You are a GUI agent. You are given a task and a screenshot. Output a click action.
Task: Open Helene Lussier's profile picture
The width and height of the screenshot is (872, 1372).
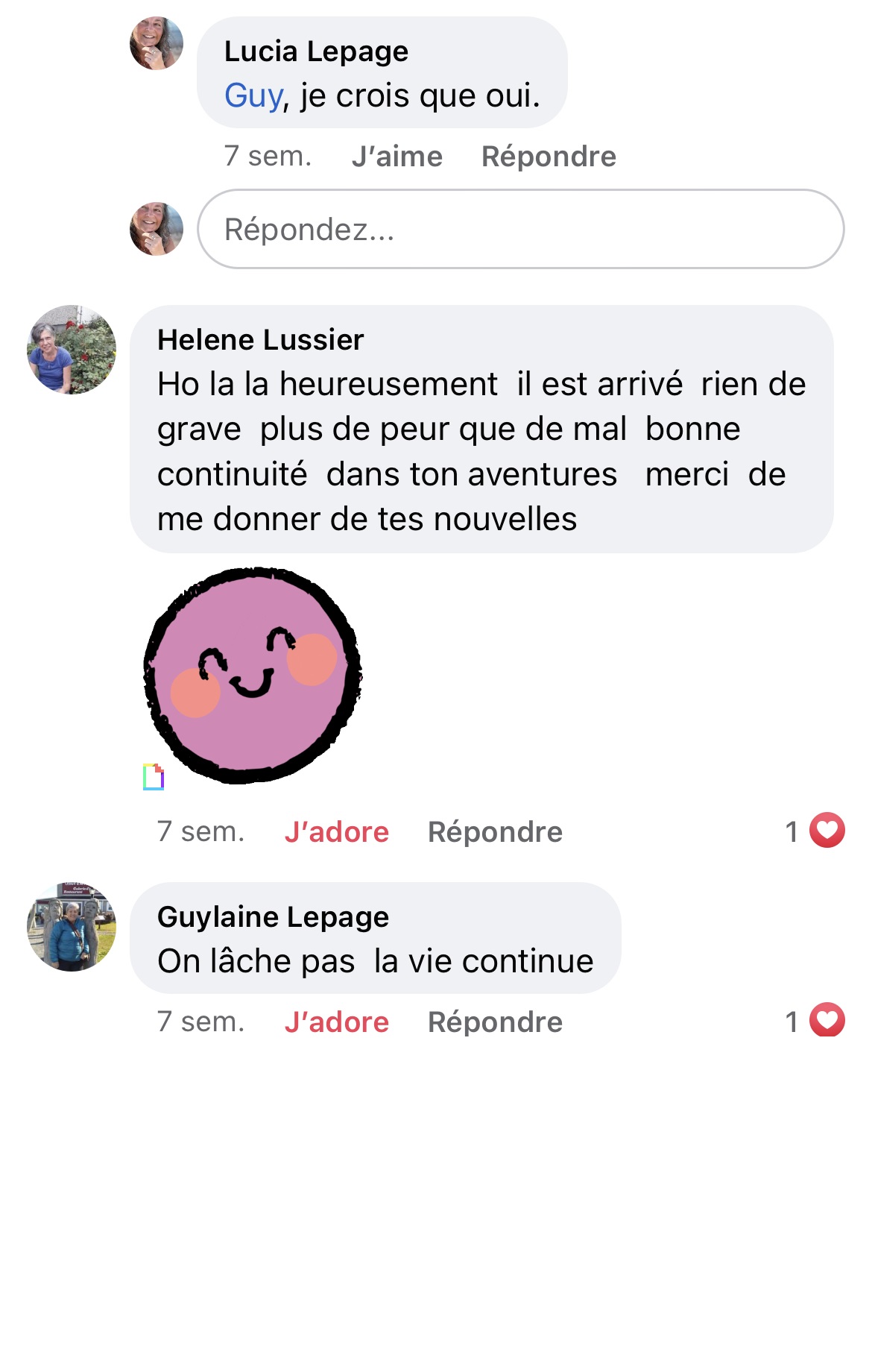(72, 349)
